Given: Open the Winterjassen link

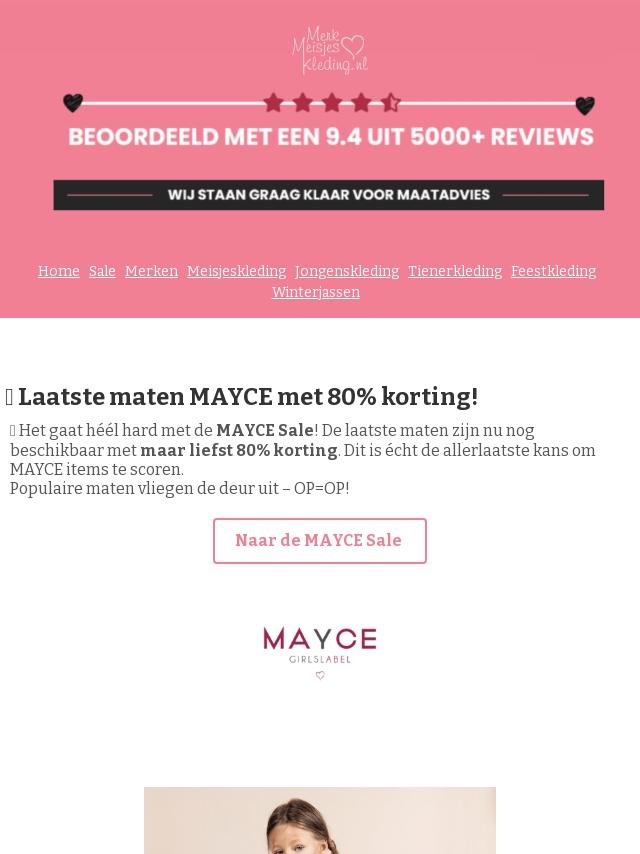Looking at the screenshot, I should point(316,292).
